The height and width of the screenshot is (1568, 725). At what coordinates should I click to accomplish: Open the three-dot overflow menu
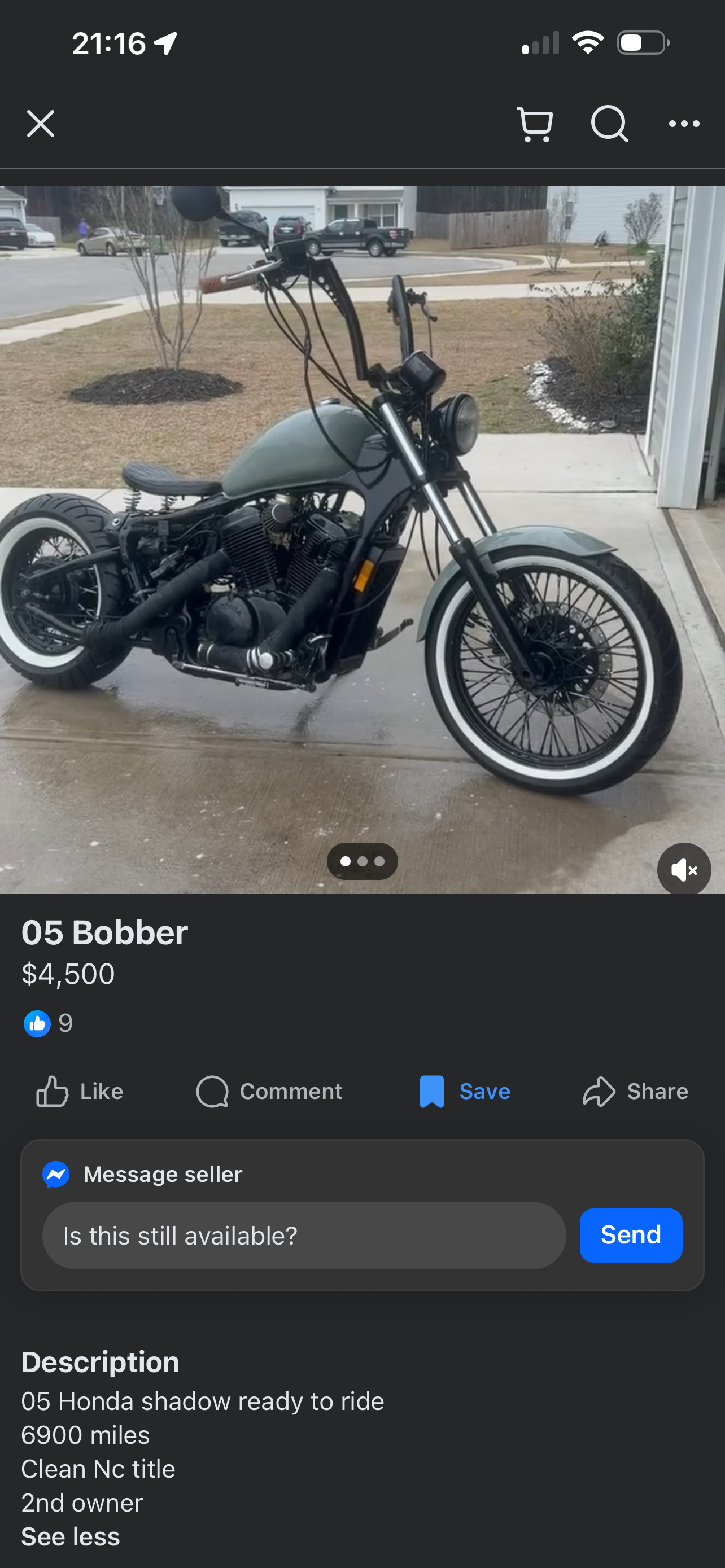pyautogui.click(x=684, y=124)
